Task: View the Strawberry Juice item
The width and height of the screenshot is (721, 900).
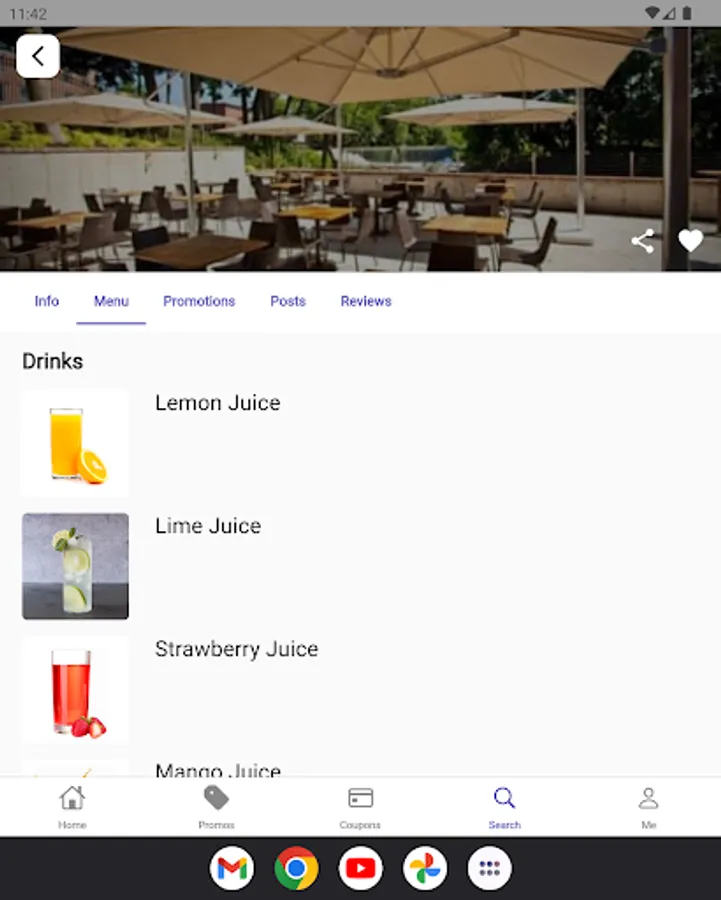Action: tap(236, 649)
